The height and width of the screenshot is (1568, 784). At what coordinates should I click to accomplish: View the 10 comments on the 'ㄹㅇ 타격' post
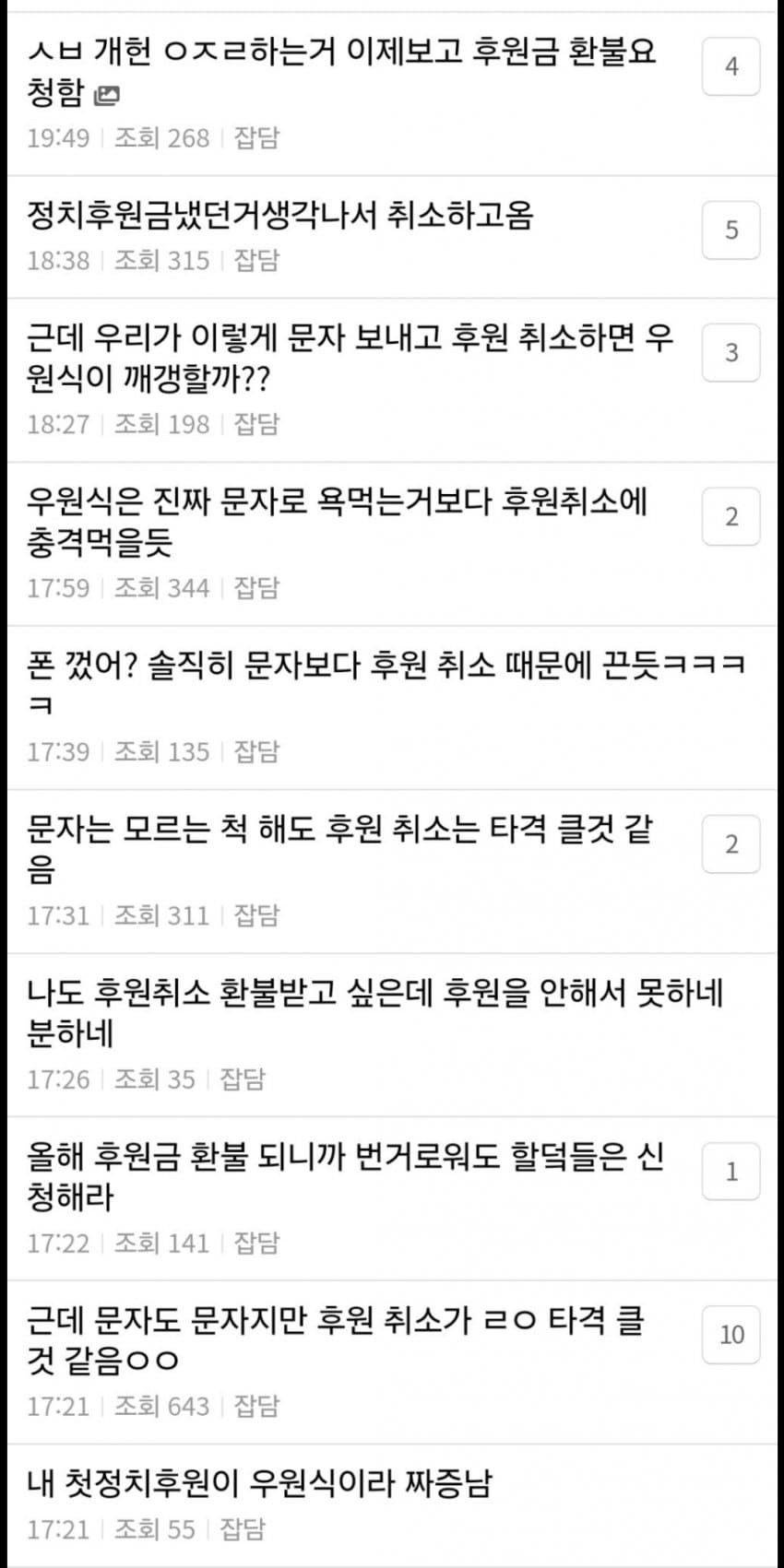[731, 1334]
